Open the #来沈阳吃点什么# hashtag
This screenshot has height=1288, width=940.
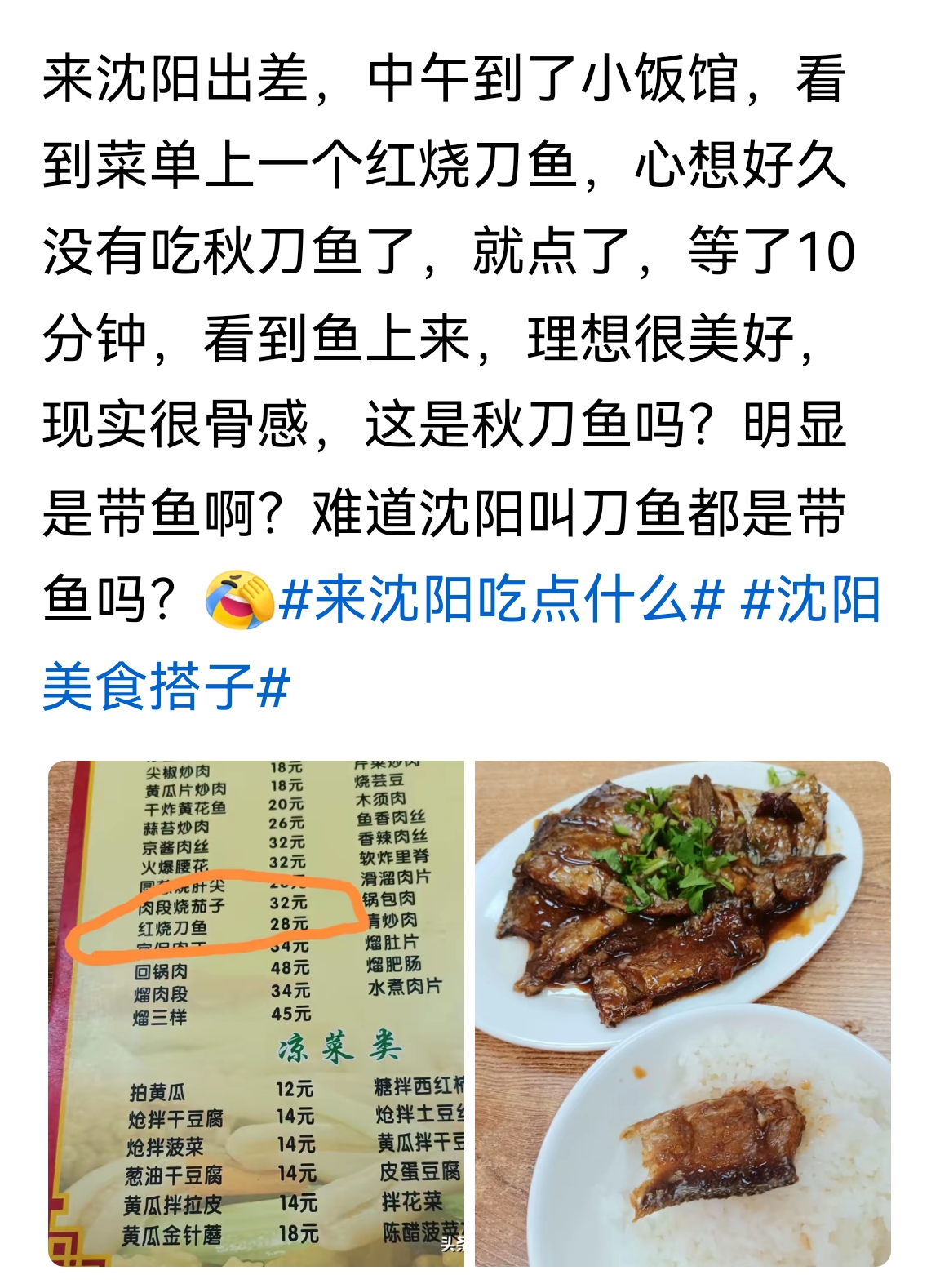pos(500,600)
